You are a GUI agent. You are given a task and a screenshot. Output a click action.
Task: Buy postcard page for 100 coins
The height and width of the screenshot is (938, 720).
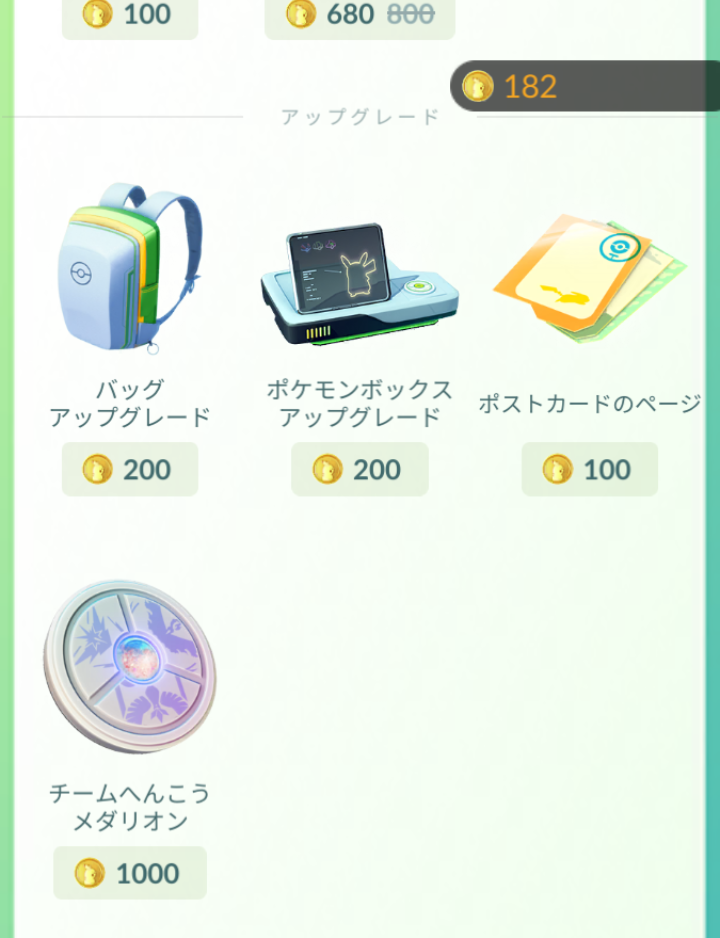590,469
